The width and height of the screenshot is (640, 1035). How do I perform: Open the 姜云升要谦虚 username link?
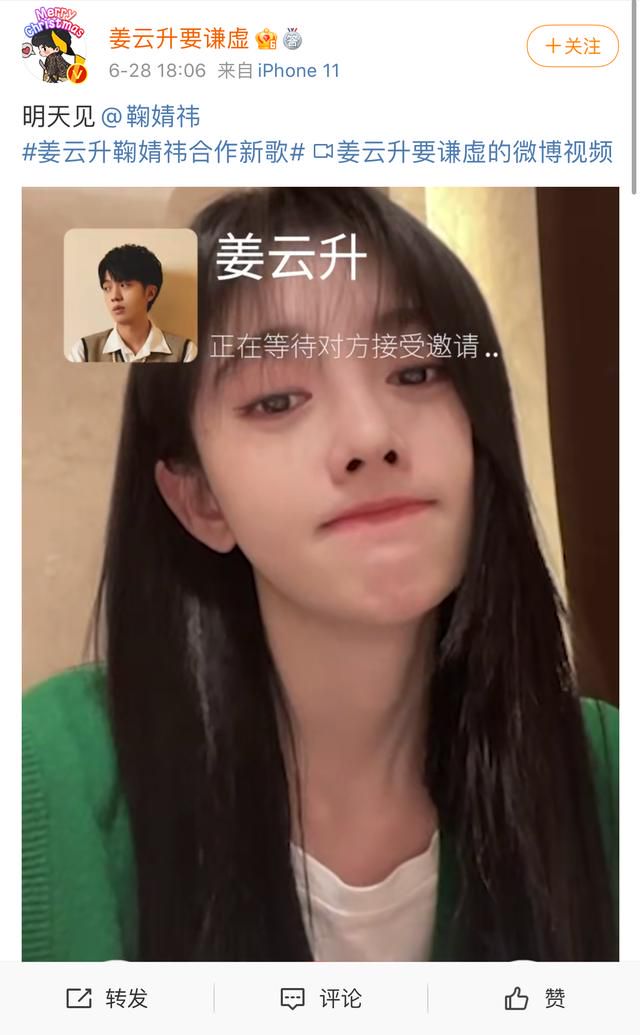[179, 39]
